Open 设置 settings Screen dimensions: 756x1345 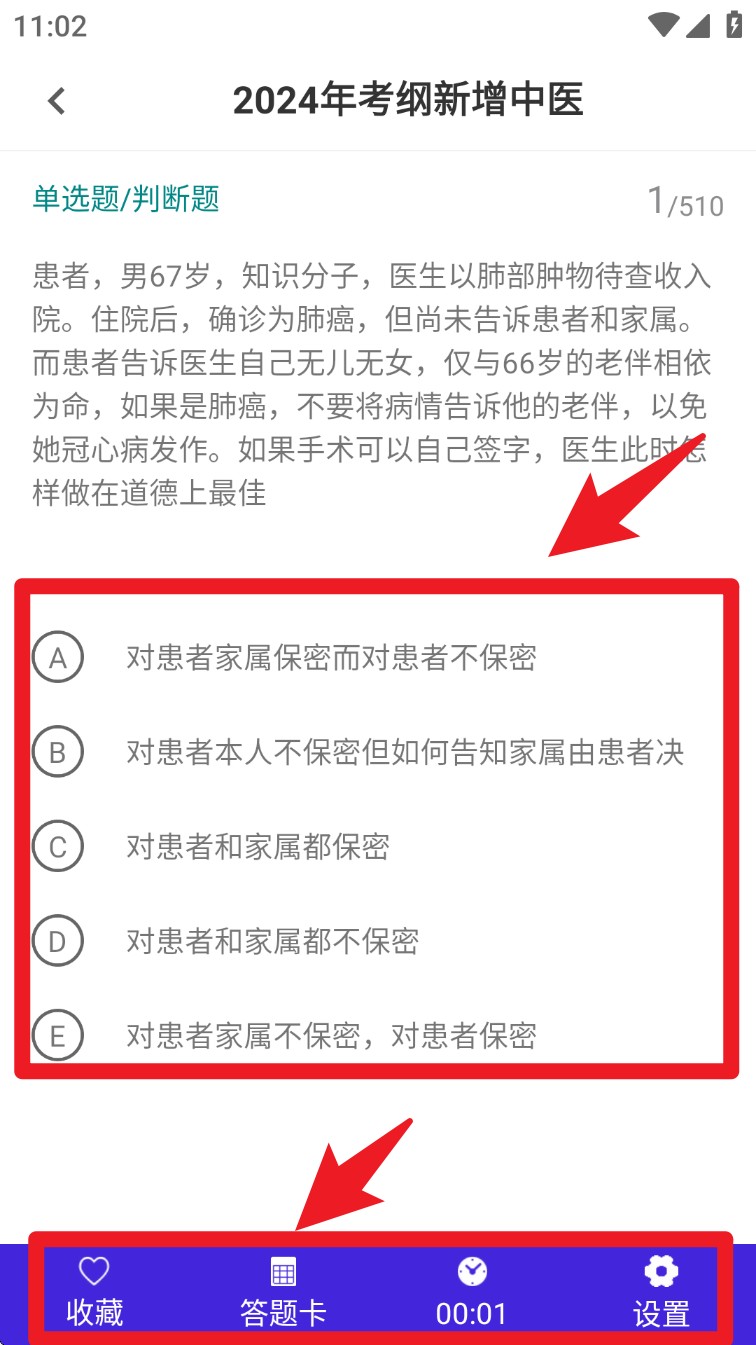661,1290
